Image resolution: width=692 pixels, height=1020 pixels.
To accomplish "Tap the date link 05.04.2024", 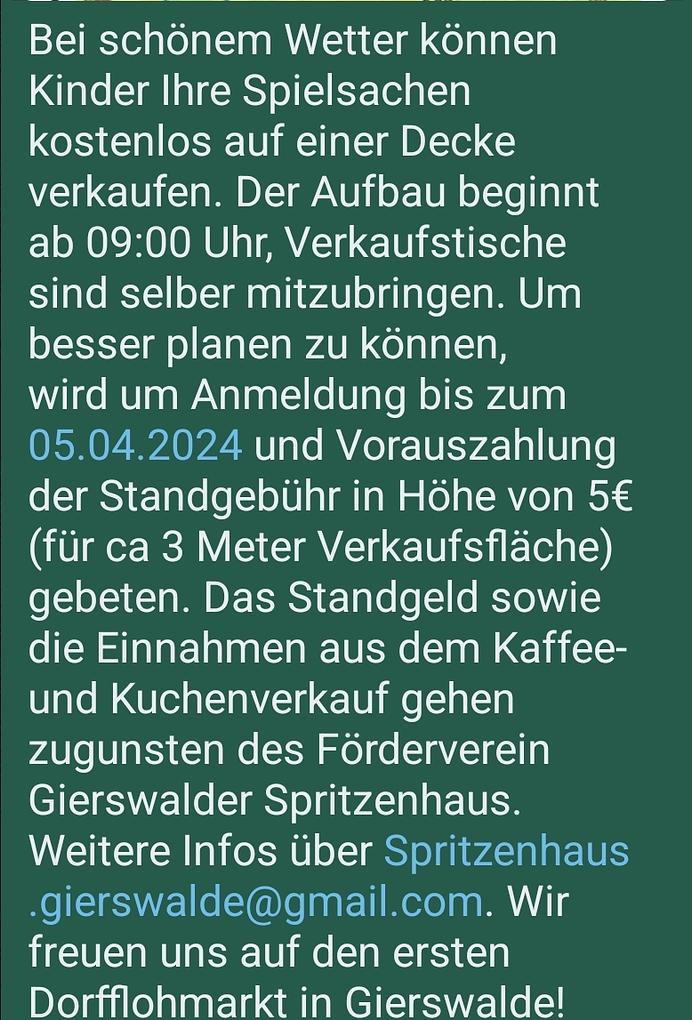I will tap(136, 445).
